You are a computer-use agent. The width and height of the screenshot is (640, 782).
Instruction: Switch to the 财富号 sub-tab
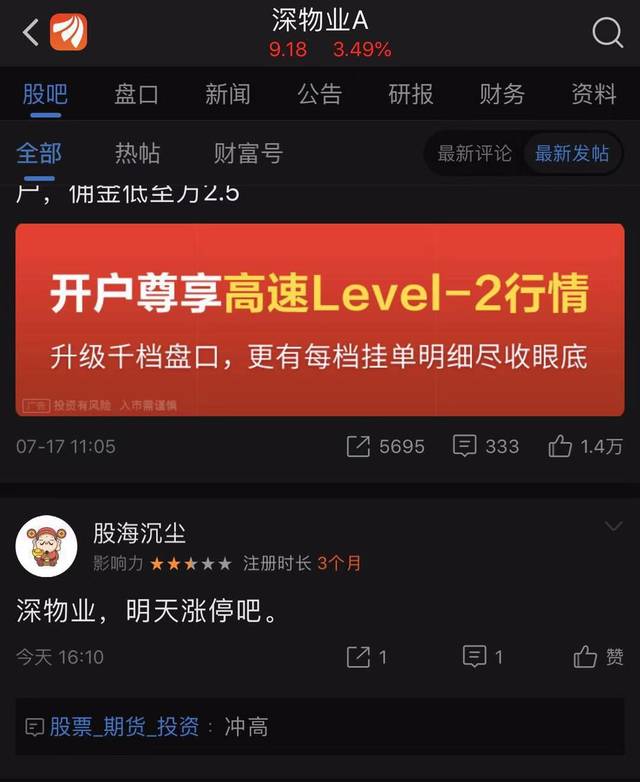pyautogui.click(x=248, y=153)
